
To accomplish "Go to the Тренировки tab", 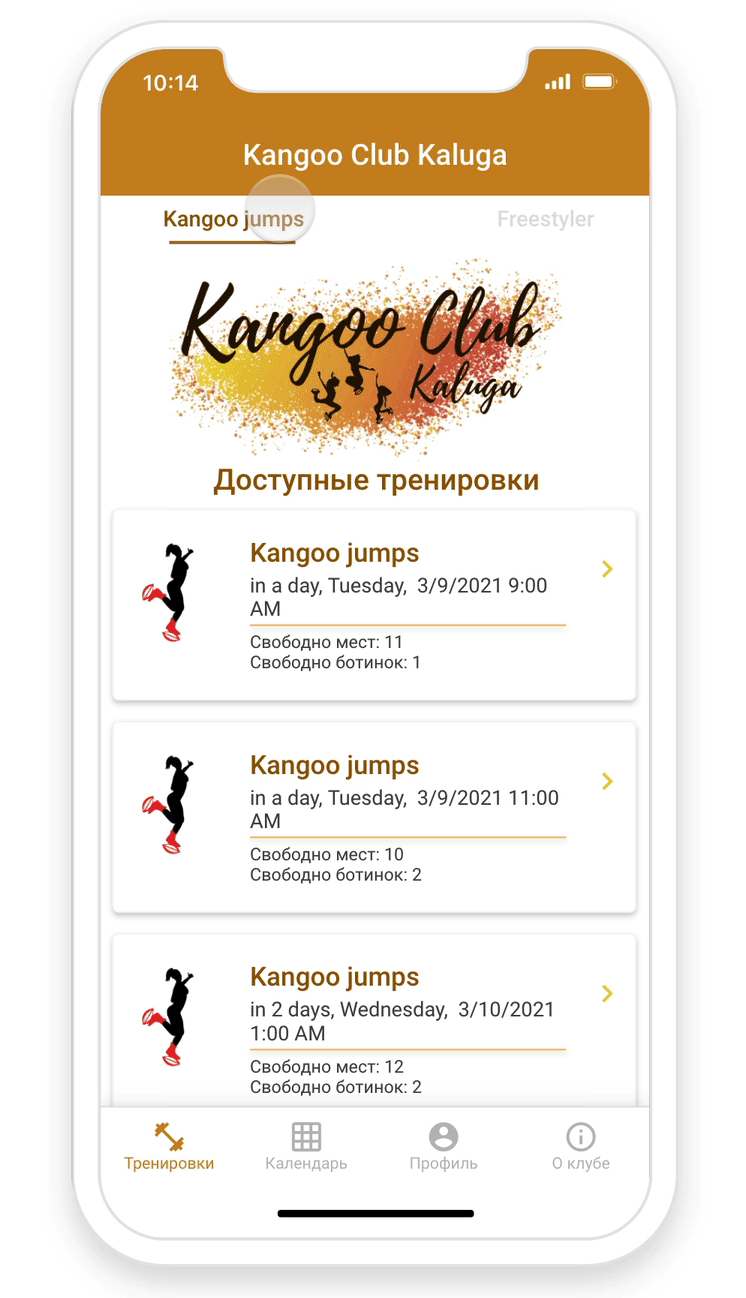I will click(x=169, y=1146).
